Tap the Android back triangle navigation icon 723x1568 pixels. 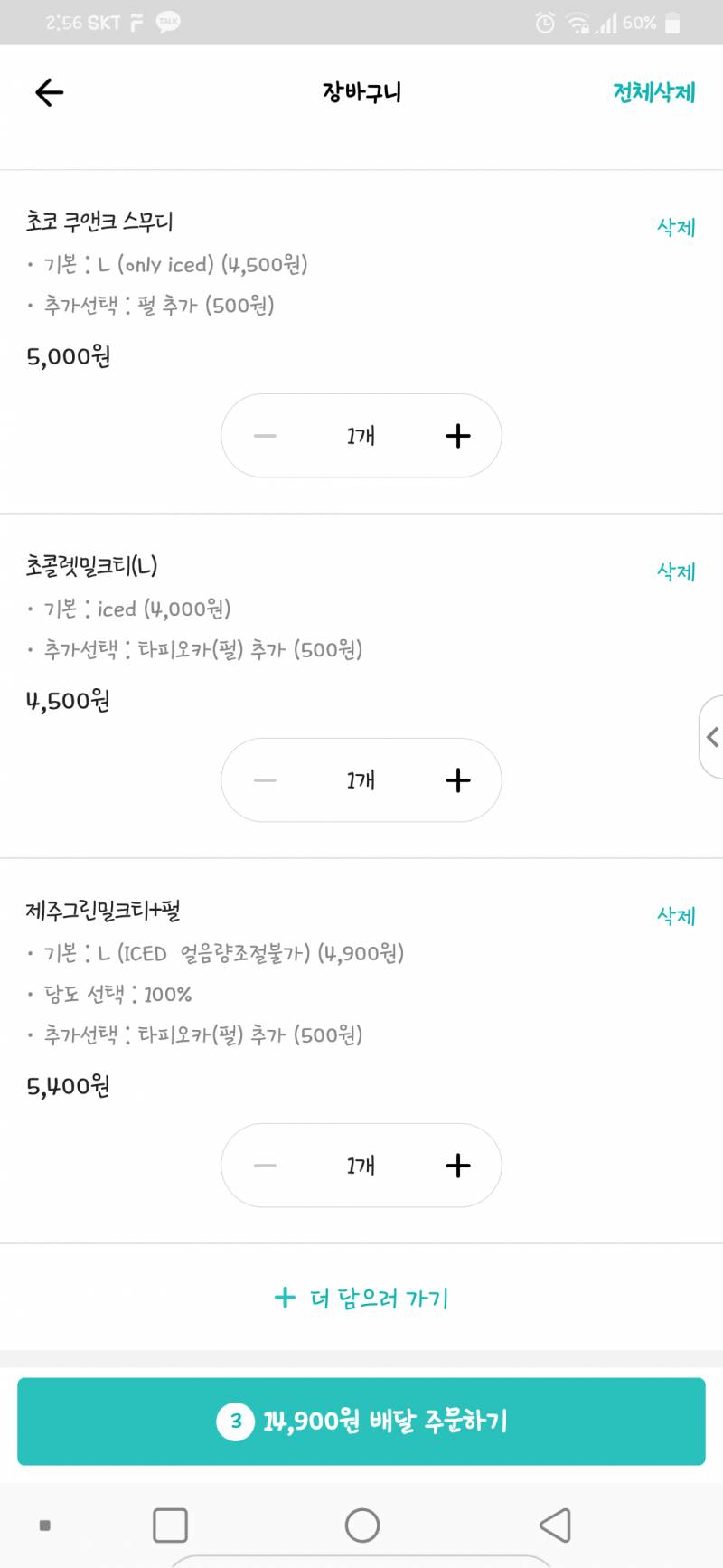[552, 1524]
